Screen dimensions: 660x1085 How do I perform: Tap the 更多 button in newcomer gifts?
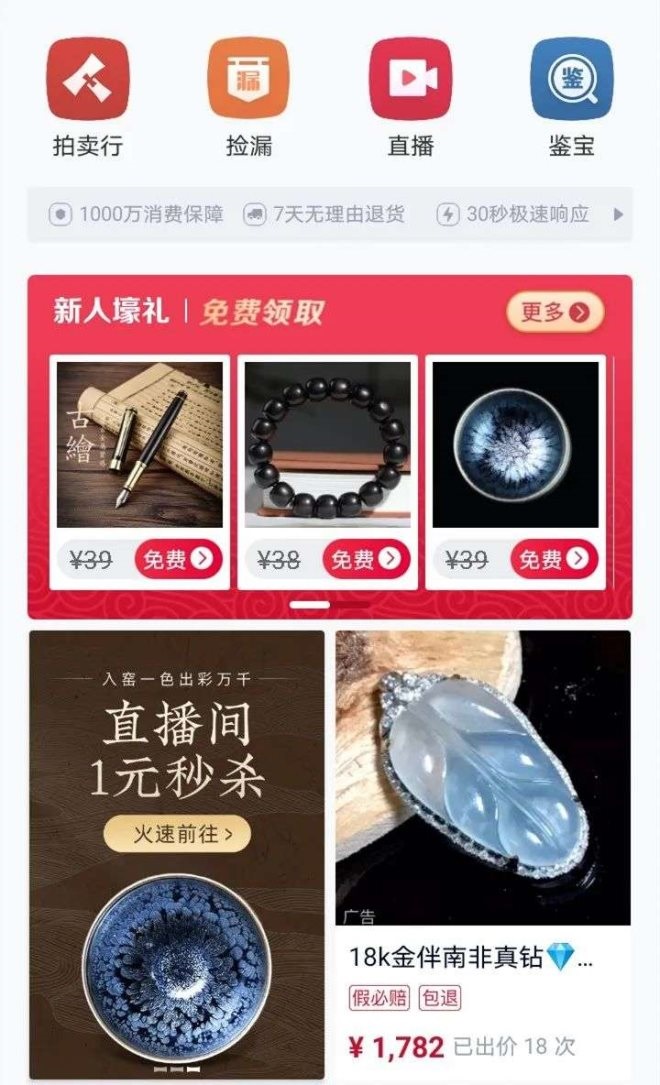coord(555,312)
